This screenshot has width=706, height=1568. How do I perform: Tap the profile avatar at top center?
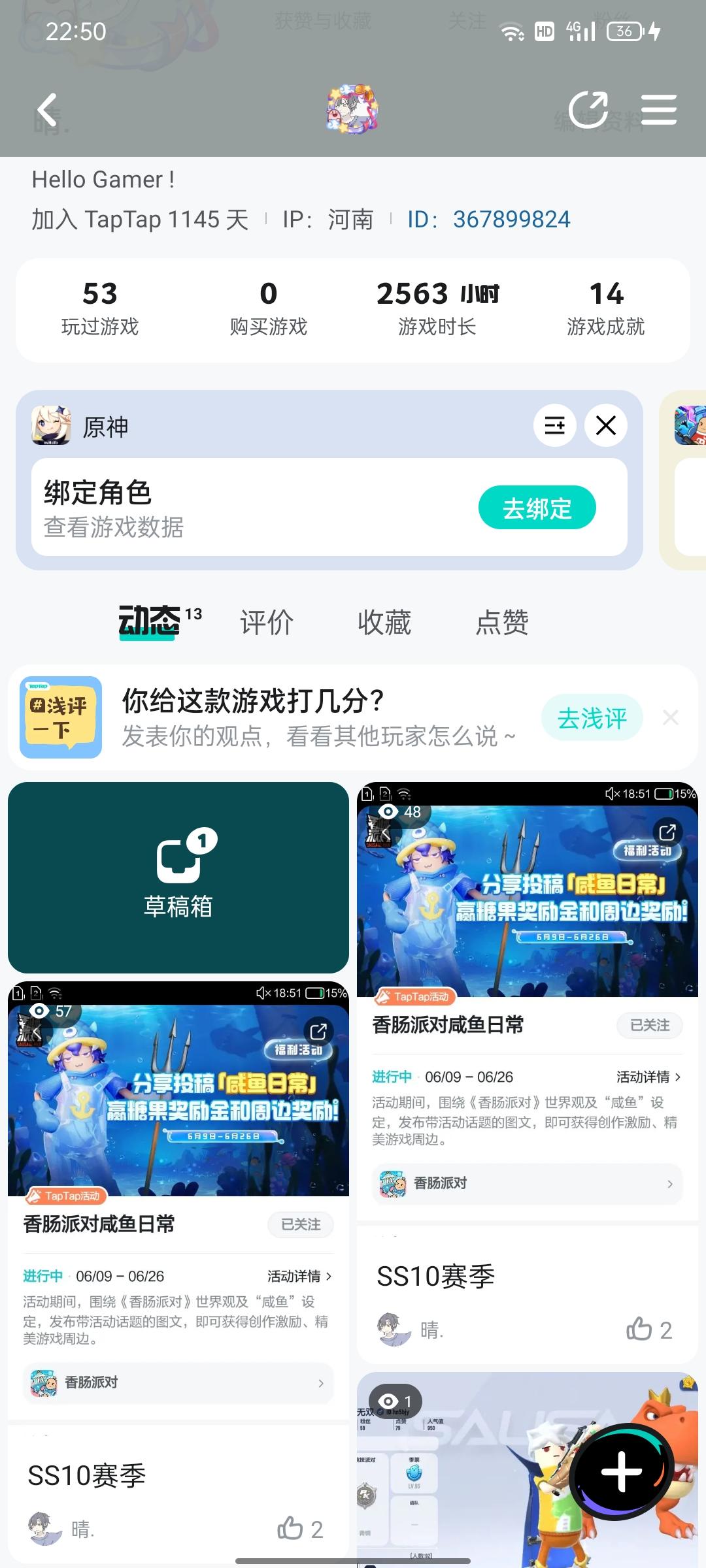pos(352,110)
